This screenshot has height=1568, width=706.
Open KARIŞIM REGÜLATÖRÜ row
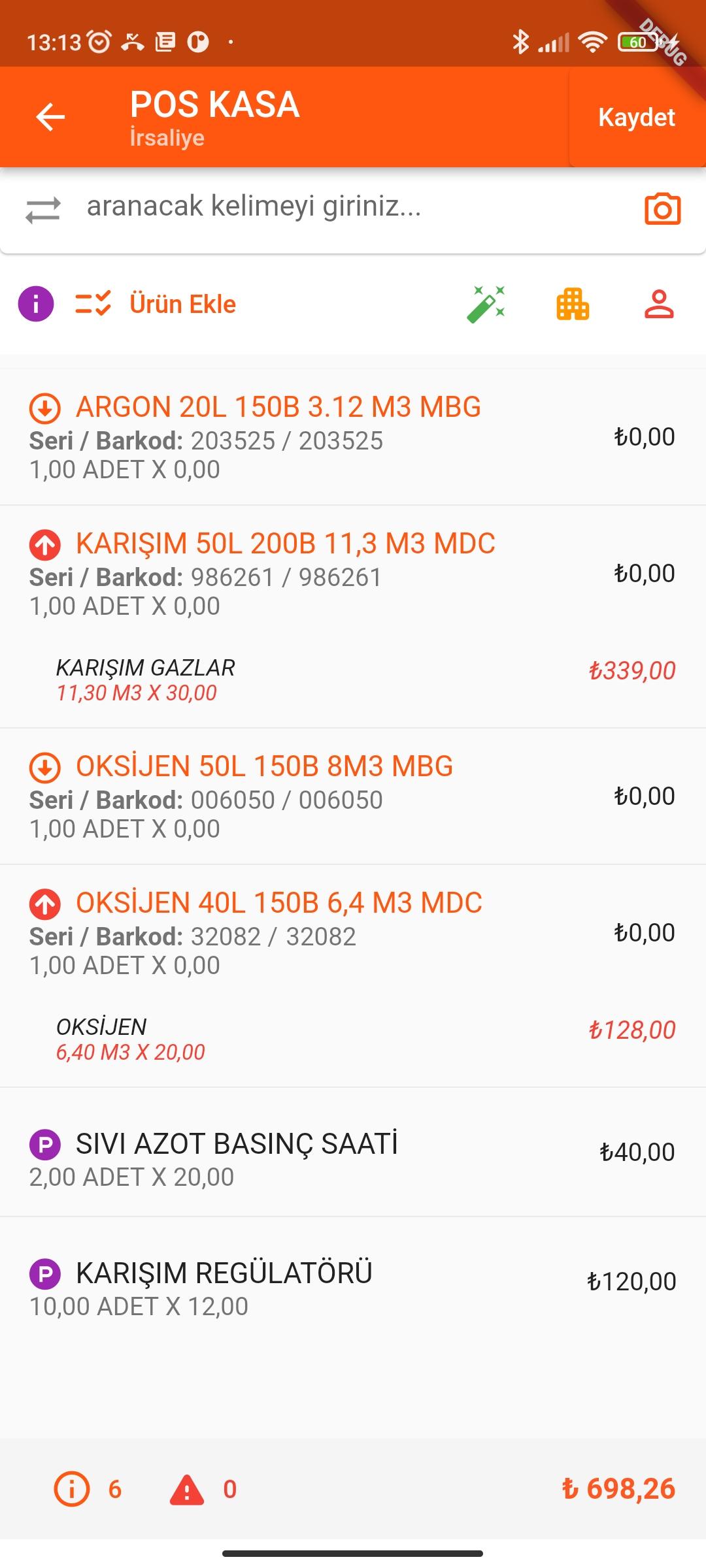pyautogui.click(x=353, y=1282)
